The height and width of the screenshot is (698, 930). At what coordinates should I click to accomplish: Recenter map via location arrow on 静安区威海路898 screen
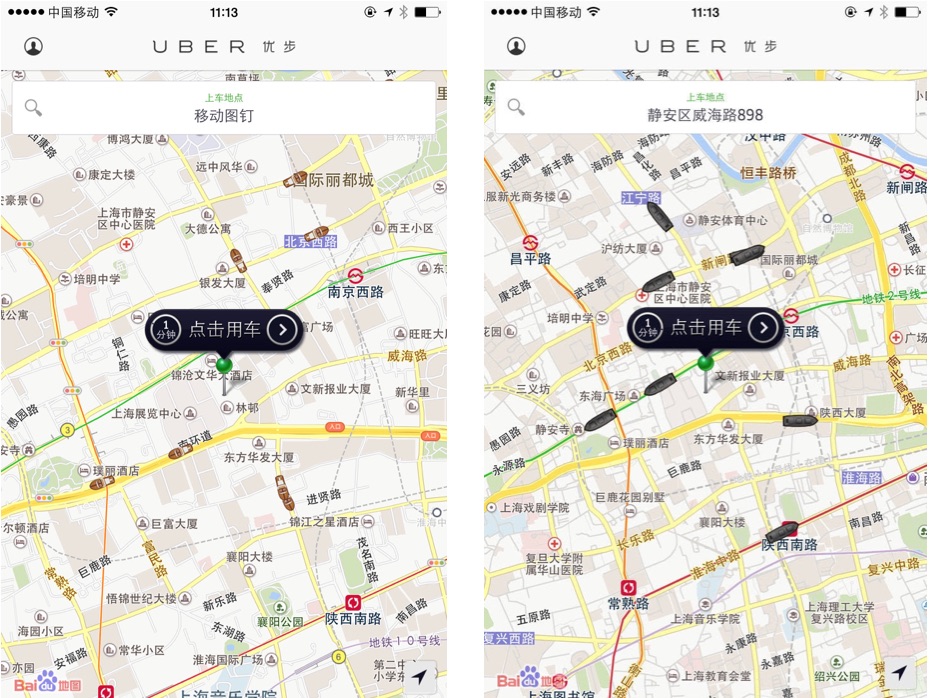(898, 672)
